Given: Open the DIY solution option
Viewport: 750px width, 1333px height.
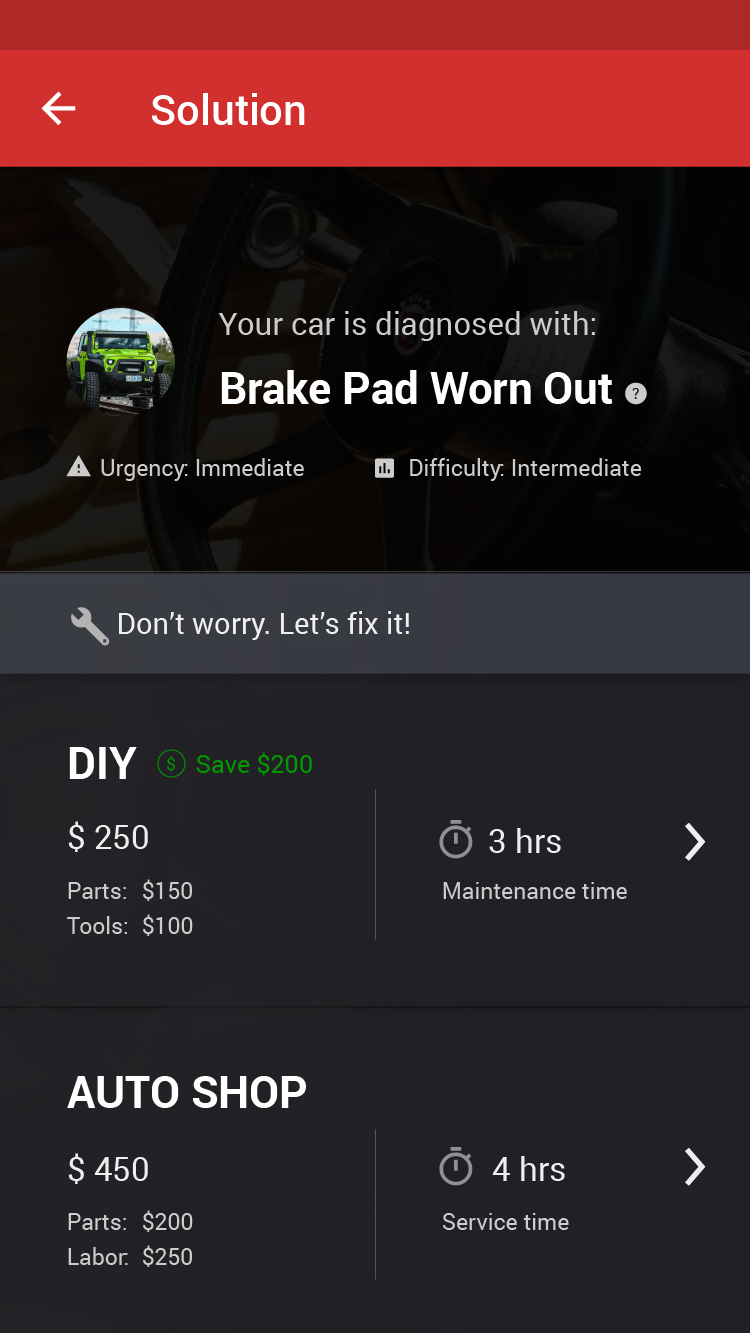Looking at the screenshot, I should click(x=694, y=842).
